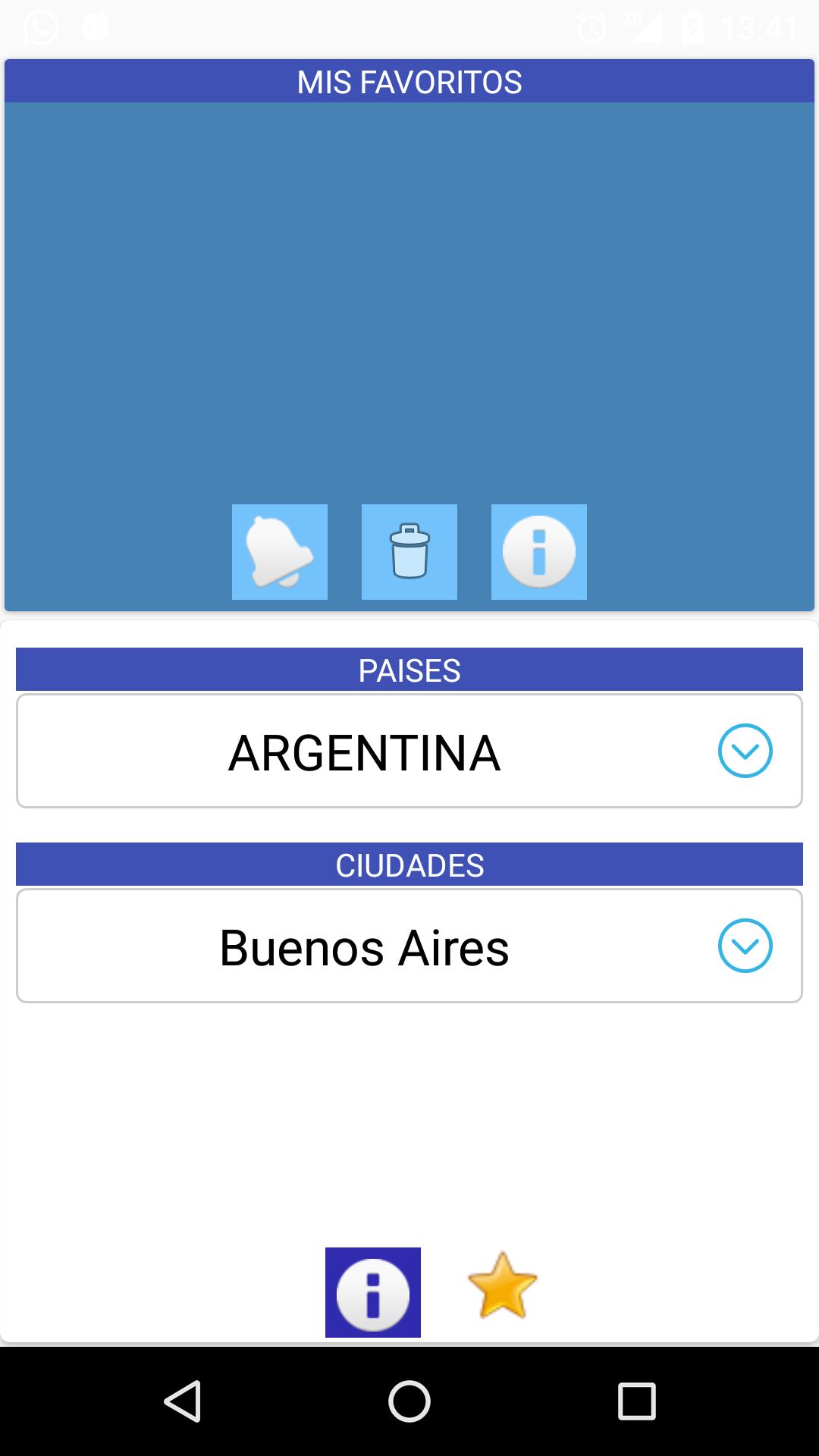Tap the star favorites icon
This screenshot has width=819, height=1456.
(503, 1290)
